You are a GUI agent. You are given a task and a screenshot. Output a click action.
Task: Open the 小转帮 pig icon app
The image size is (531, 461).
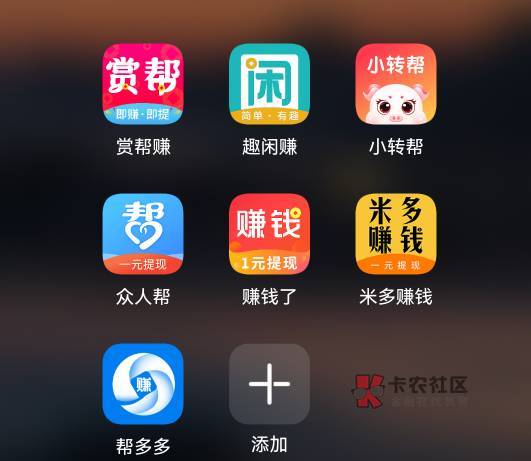pos(396,84)
